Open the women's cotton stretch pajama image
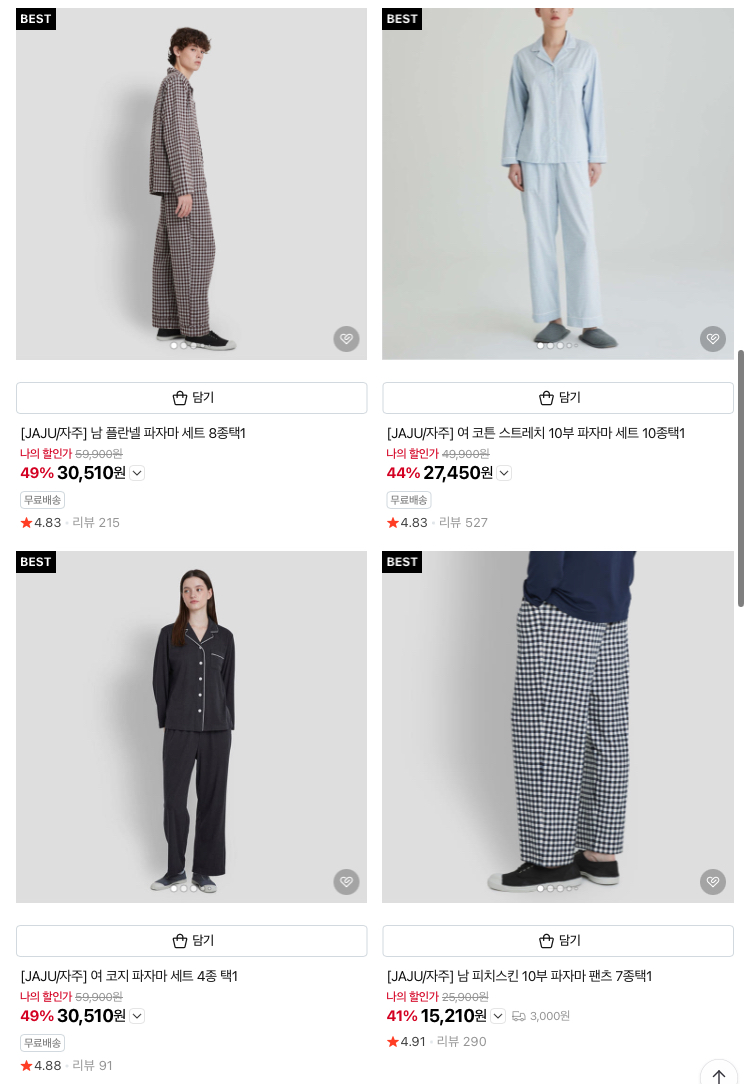 [557, 183]
